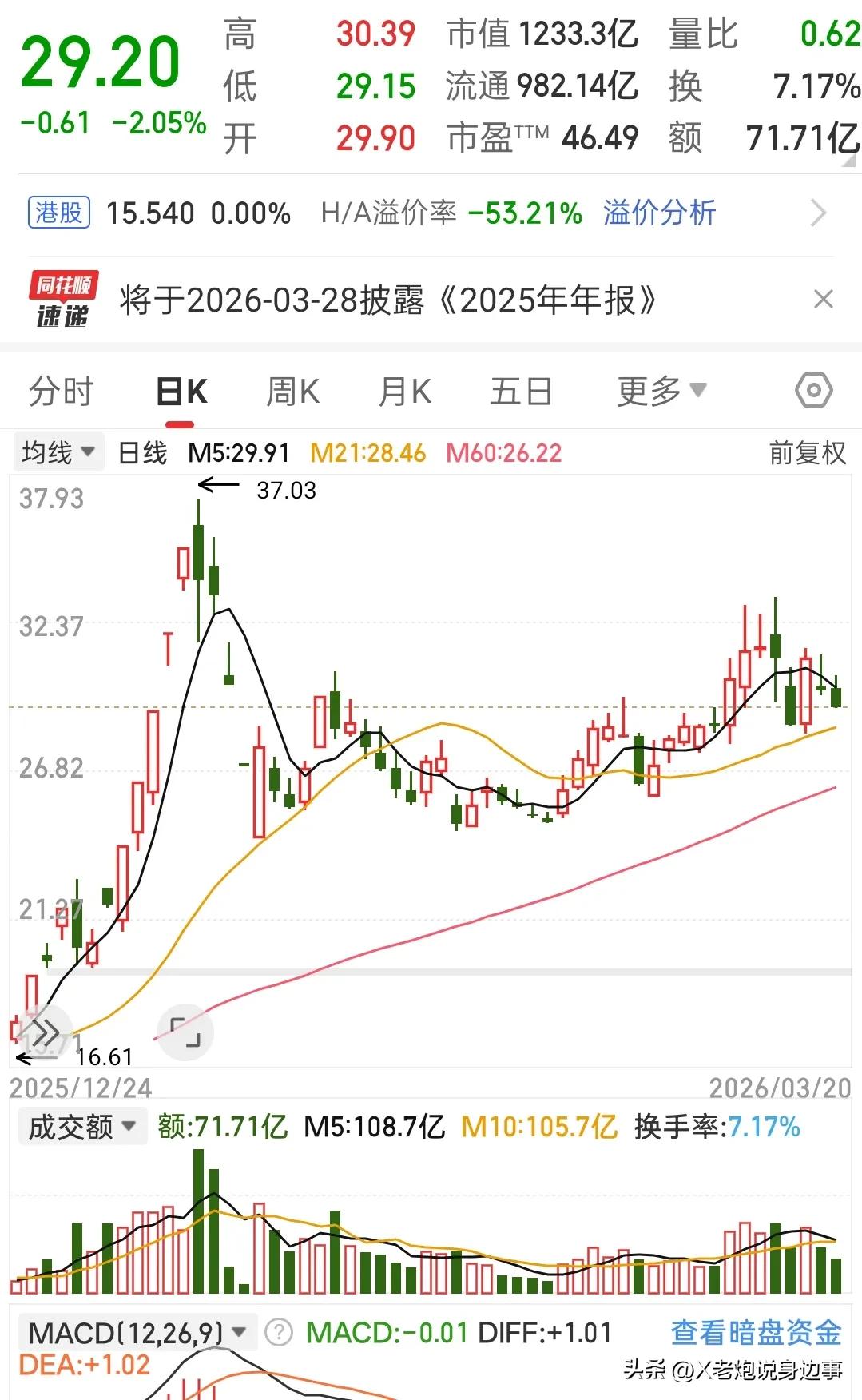Toggle 前复权 price adjustment mode
The width and height of the screenshot is (862, 1400).
(x=808, y=451)
